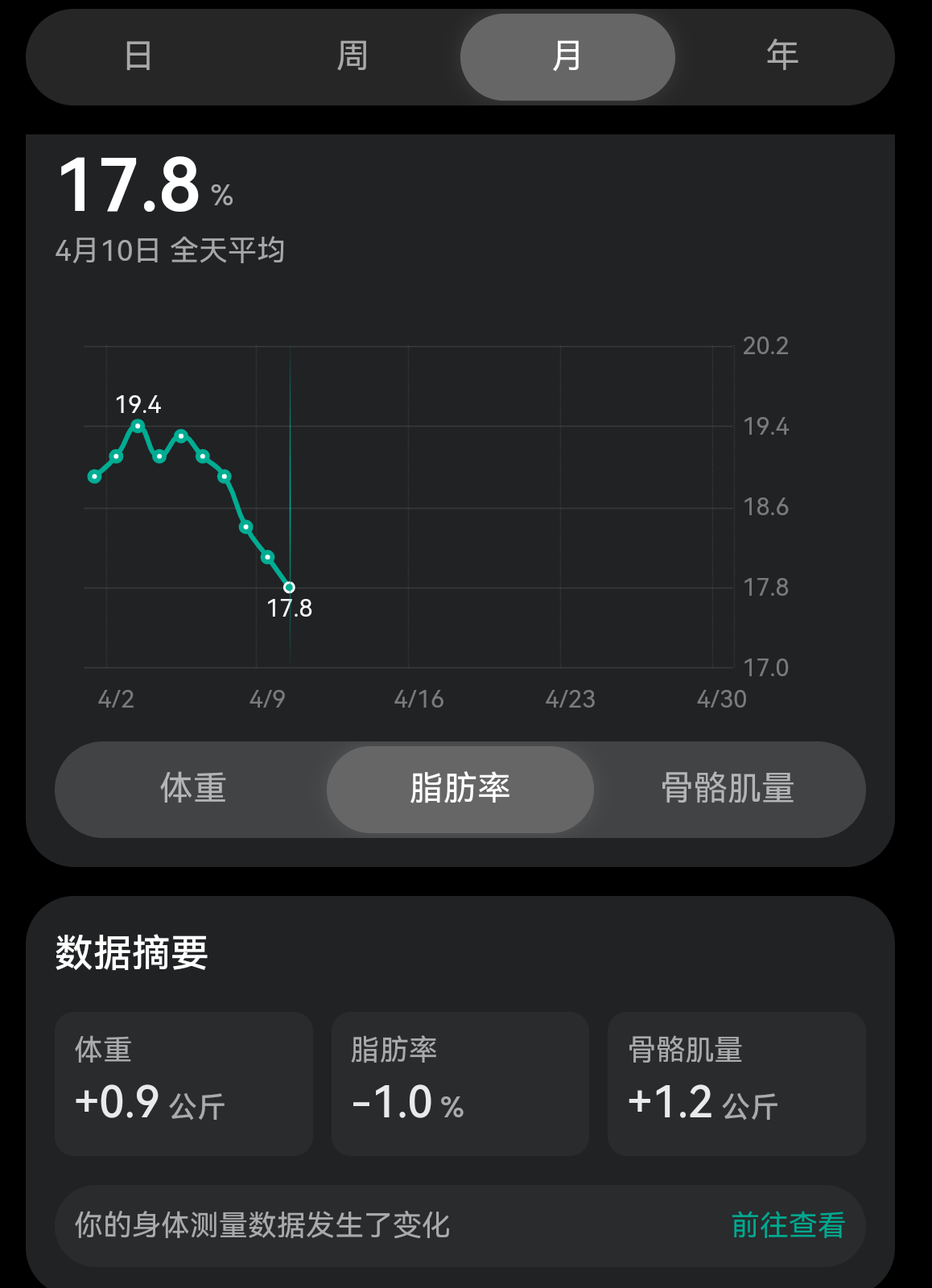Viewport: 932px width, 1288px height.
Task: Show the 体重 chart
Action: point(193,789)
